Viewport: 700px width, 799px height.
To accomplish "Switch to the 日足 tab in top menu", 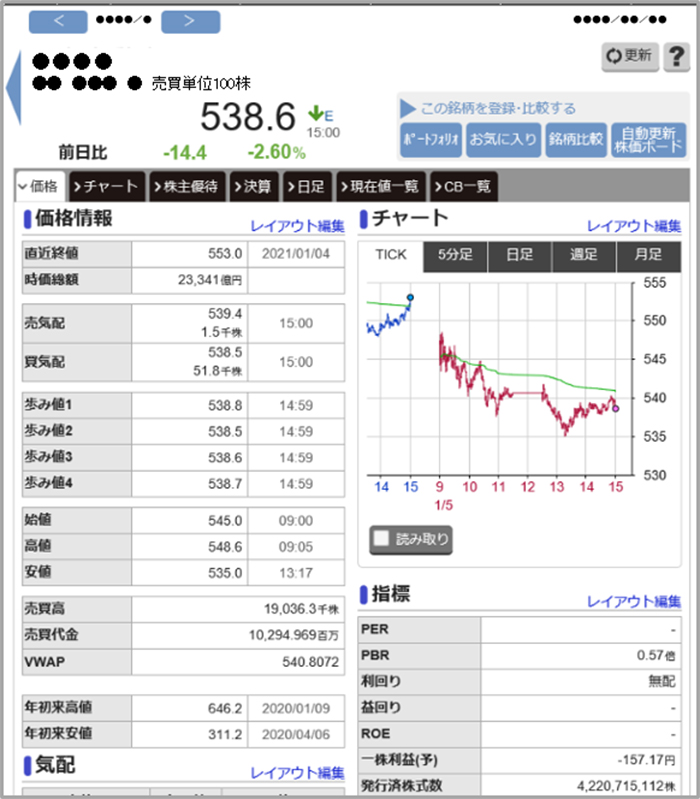I will click(x=309, y=186).
